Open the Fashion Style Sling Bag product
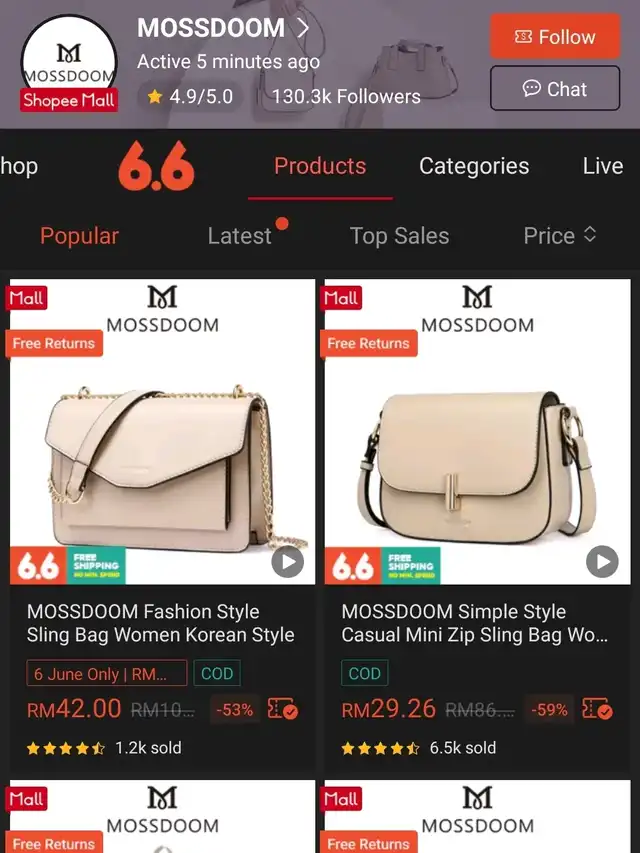640x853 pixels. tap(161, 623)
